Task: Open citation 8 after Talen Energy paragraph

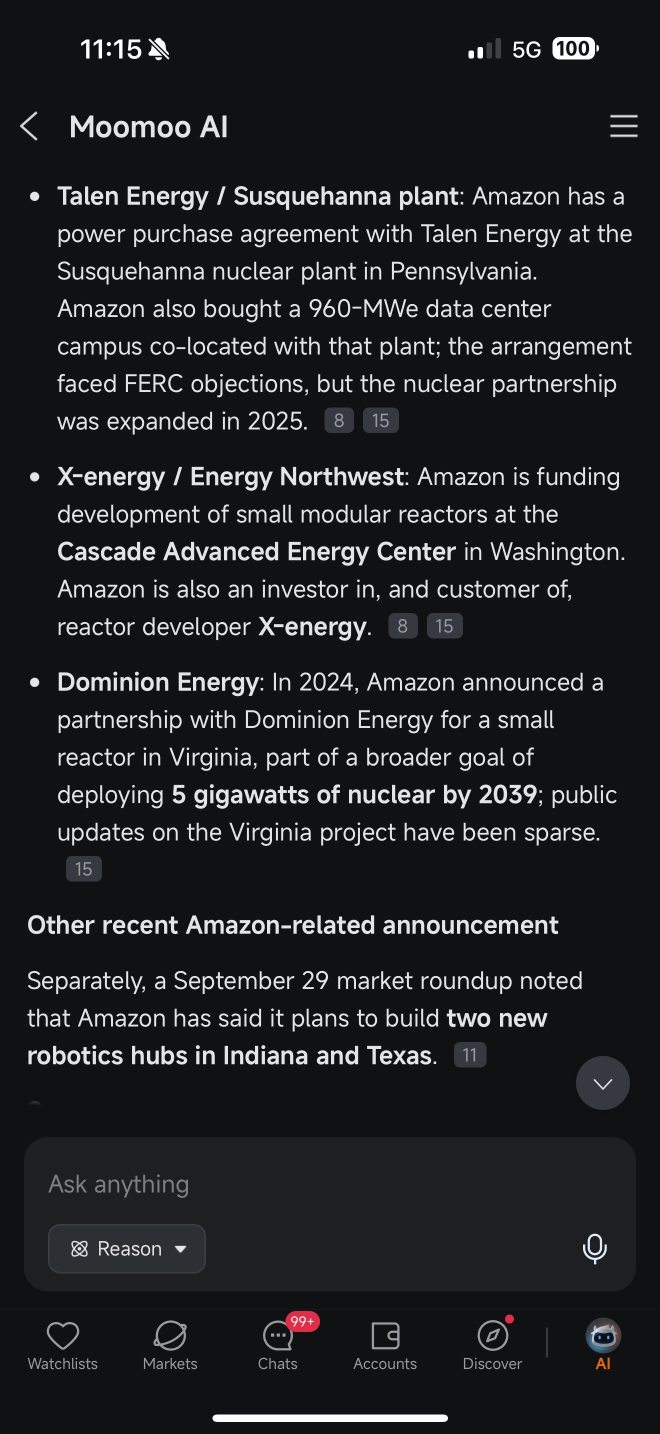Action: pyautogui.click(x=339, y=421)
